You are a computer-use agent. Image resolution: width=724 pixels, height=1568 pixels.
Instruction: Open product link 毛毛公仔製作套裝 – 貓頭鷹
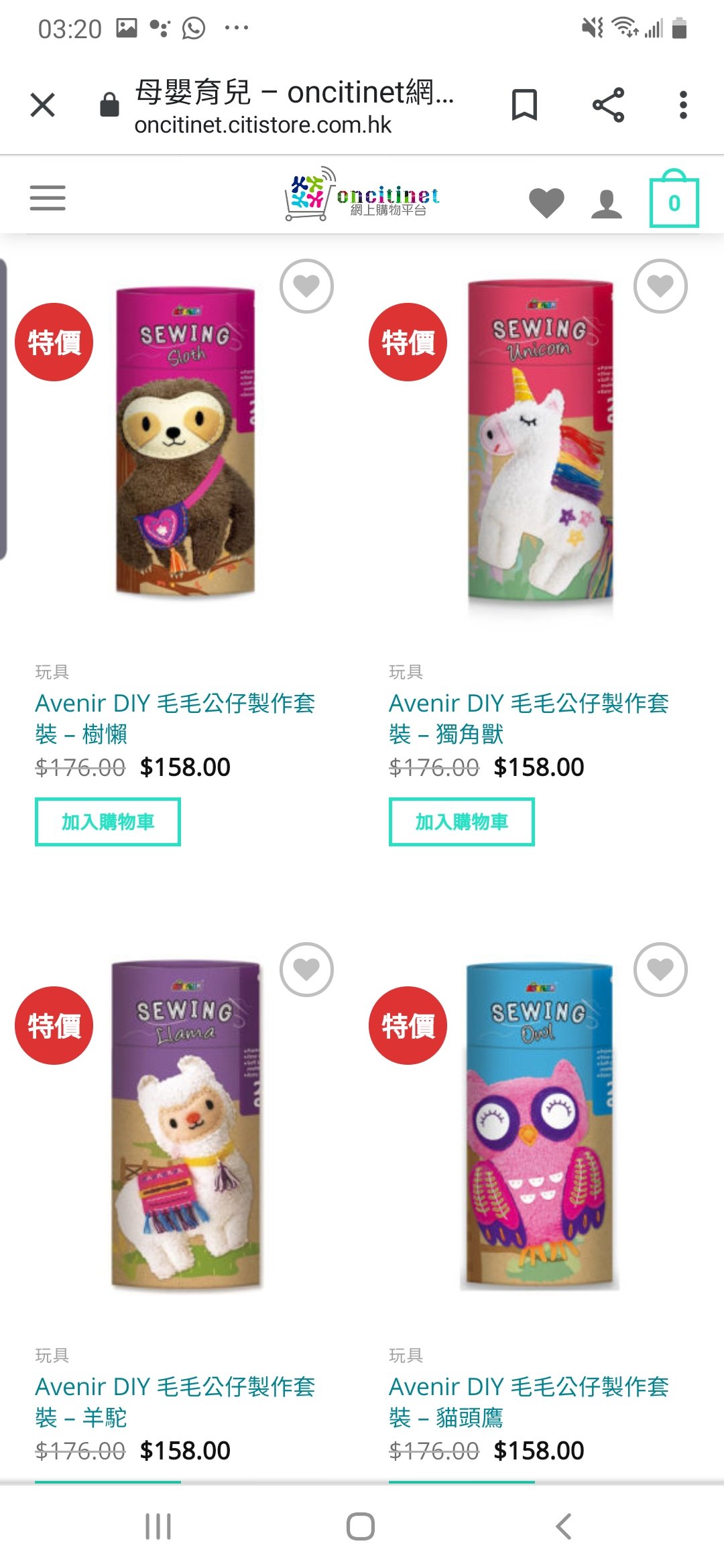(529, 1402)
